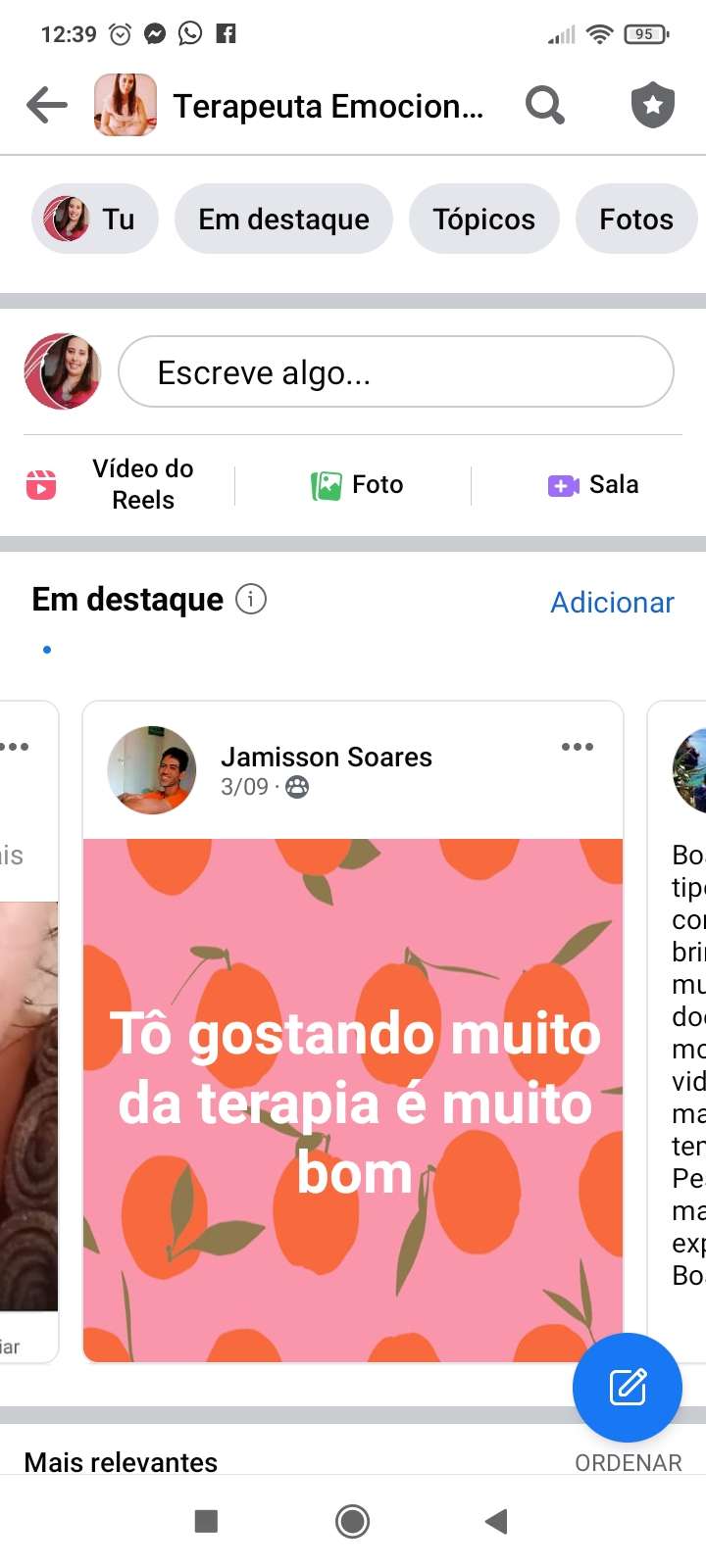Go back using the top arrow

point(47,105)
